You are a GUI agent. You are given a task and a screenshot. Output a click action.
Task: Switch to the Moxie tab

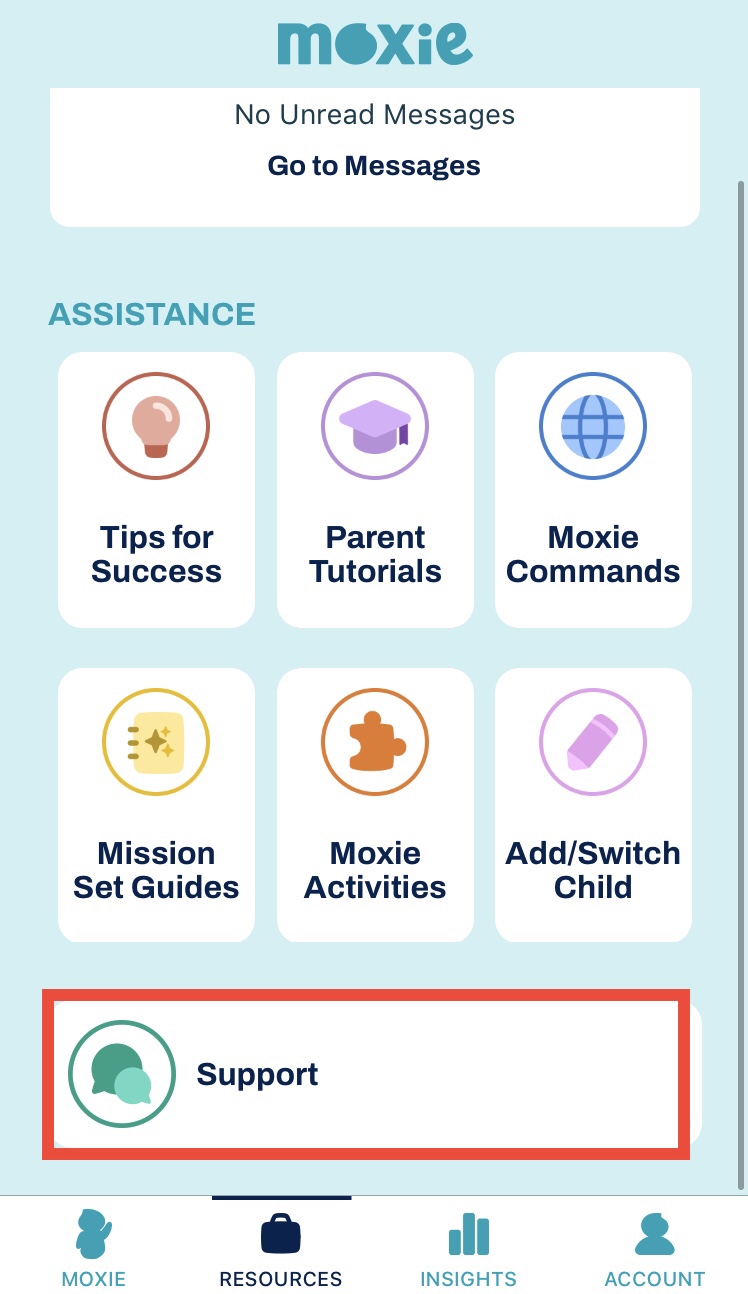tap(94, 1248)
